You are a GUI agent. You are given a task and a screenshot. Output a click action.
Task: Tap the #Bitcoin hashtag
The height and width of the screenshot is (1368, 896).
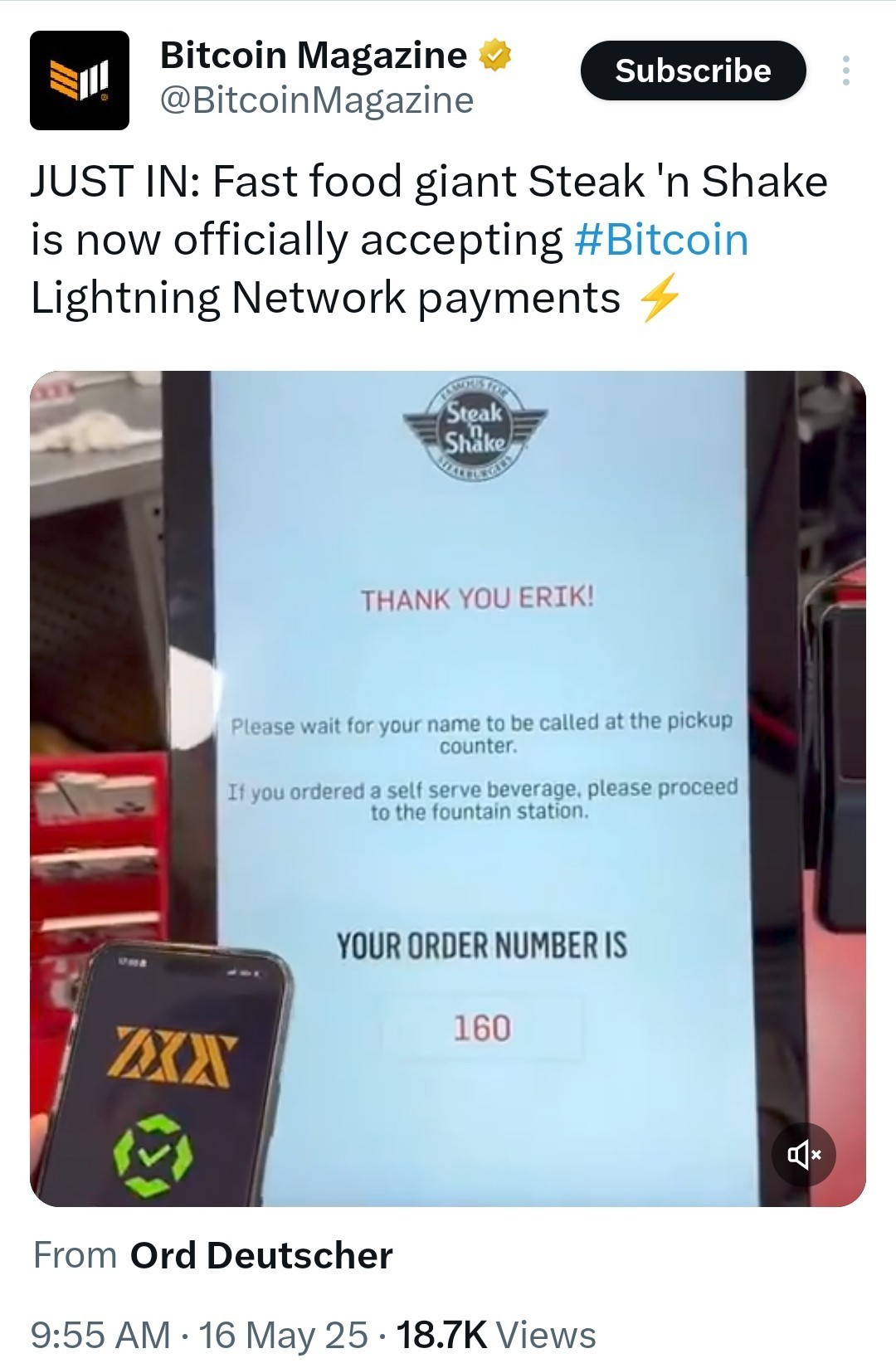pyautogui.click(x=661, y=240)
